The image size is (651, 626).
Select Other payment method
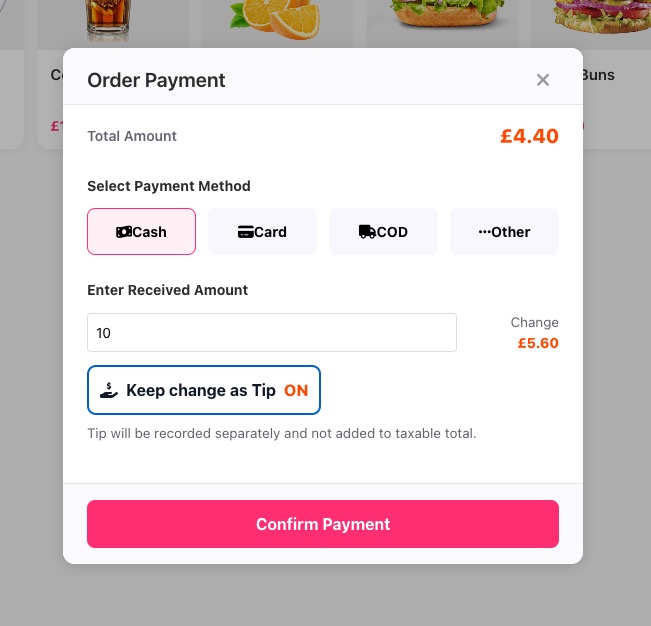click(504, 232)
